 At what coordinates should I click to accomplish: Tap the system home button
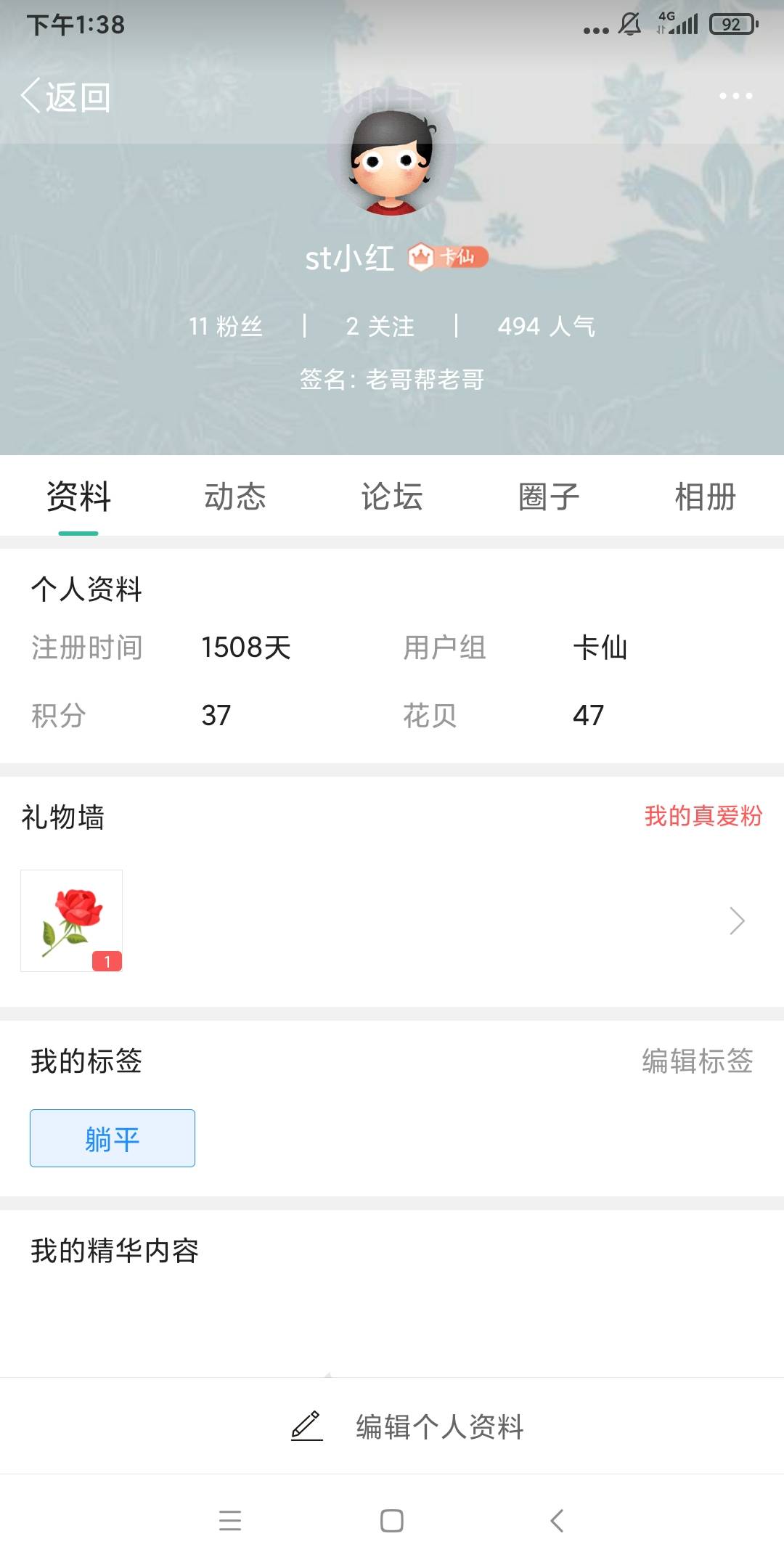(x=392, y=1520)
